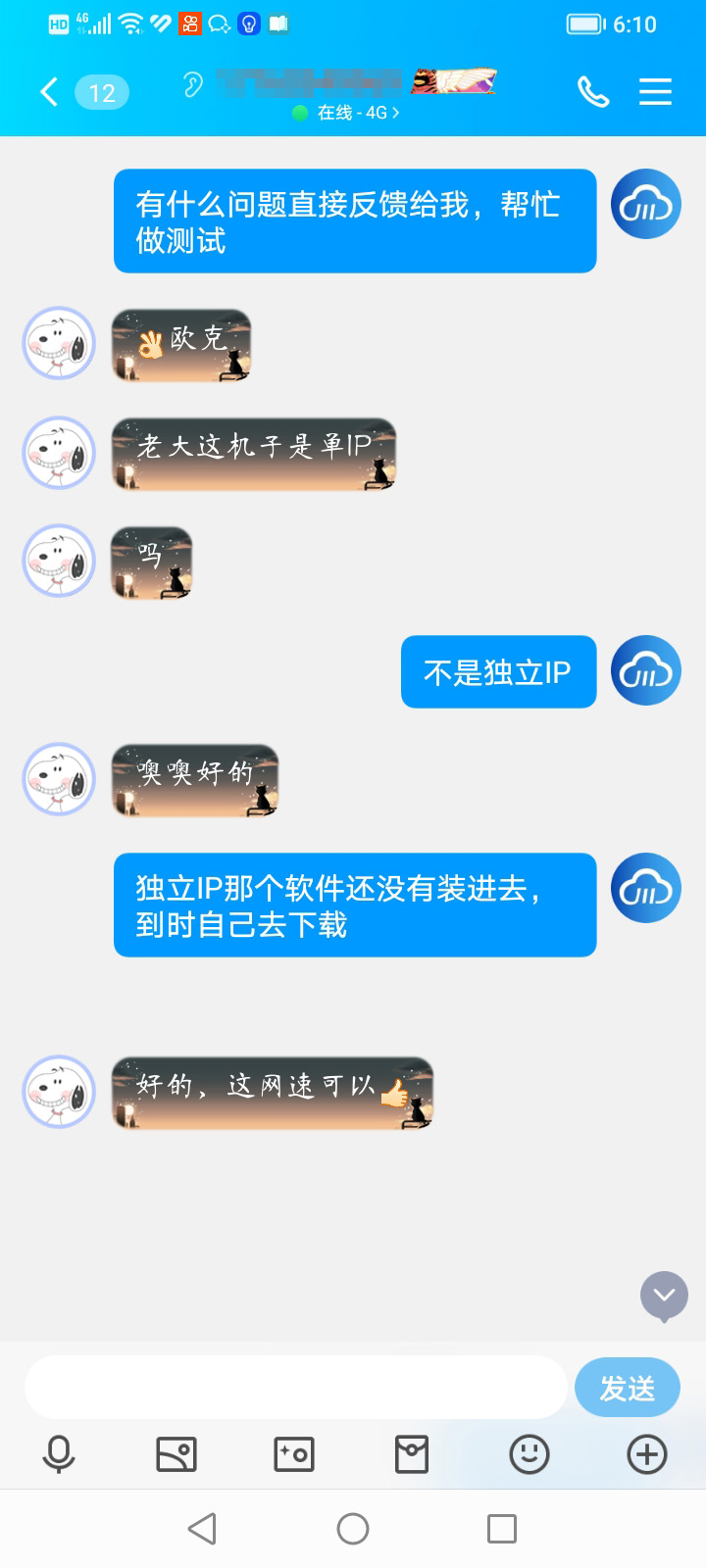Open recent apps via the square button
Screen dimensions: 706x1568
502,1529
